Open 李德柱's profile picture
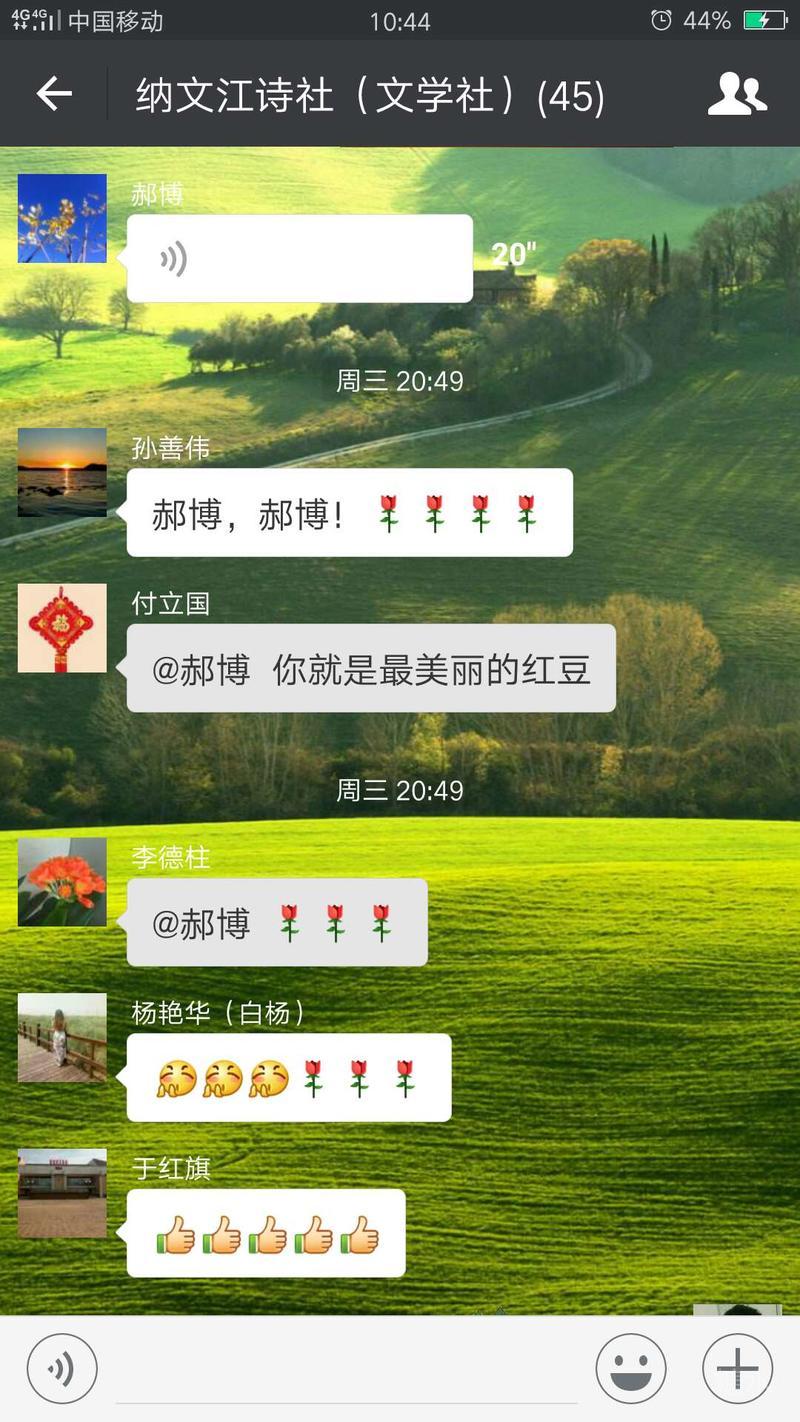The image size is (800, 1422). pos(62,882)
